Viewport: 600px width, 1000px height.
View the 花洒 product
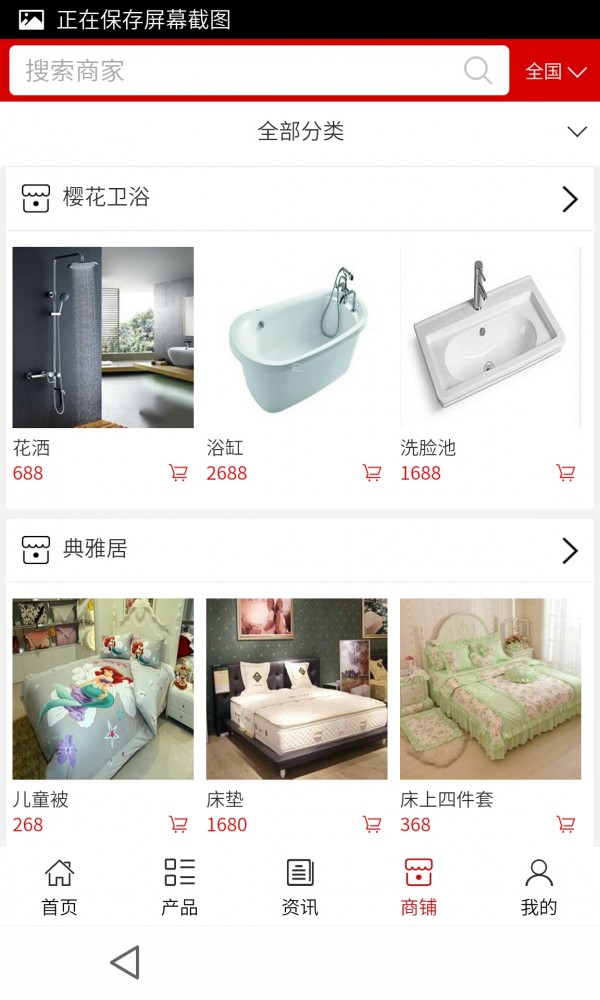[103, 337]
